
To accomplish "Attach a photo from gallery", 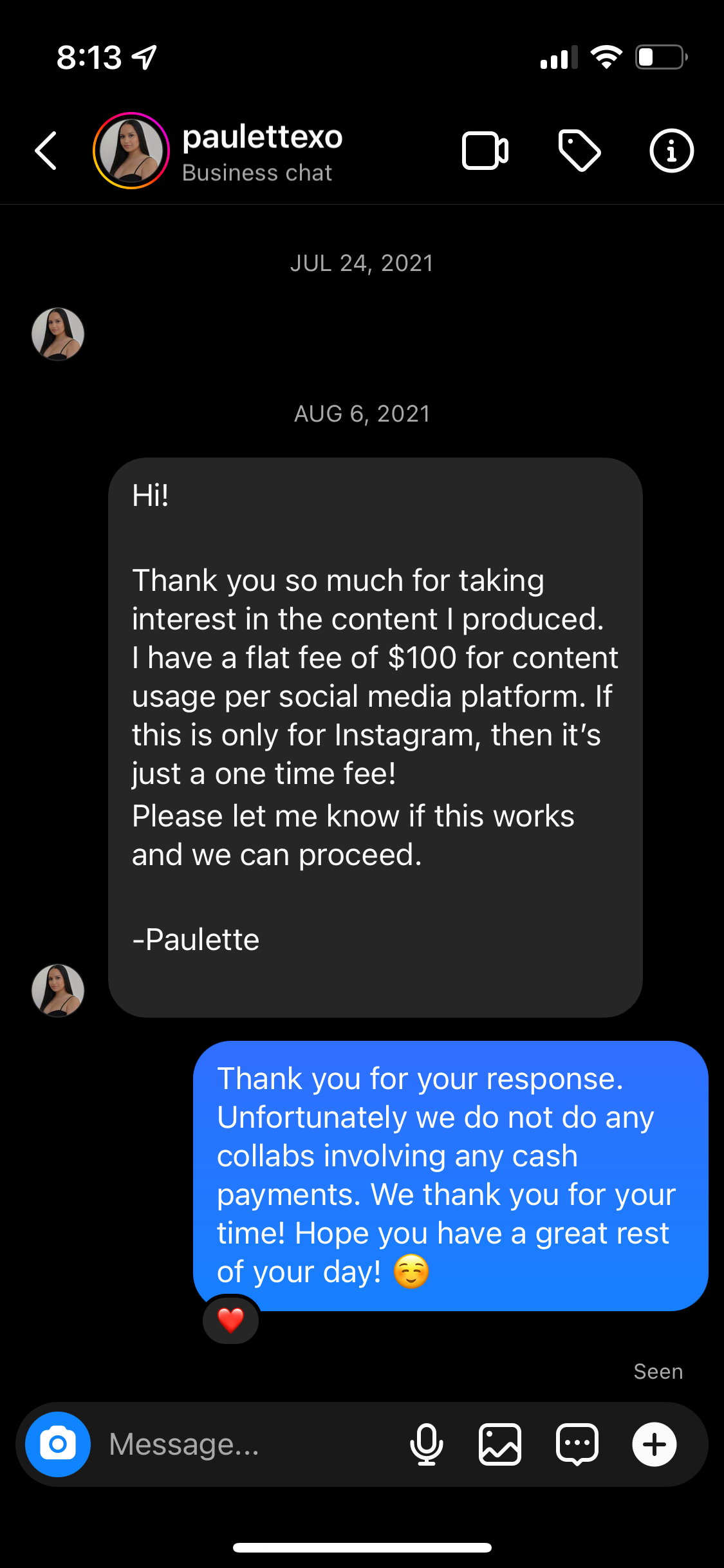I will pos(500,1444).
